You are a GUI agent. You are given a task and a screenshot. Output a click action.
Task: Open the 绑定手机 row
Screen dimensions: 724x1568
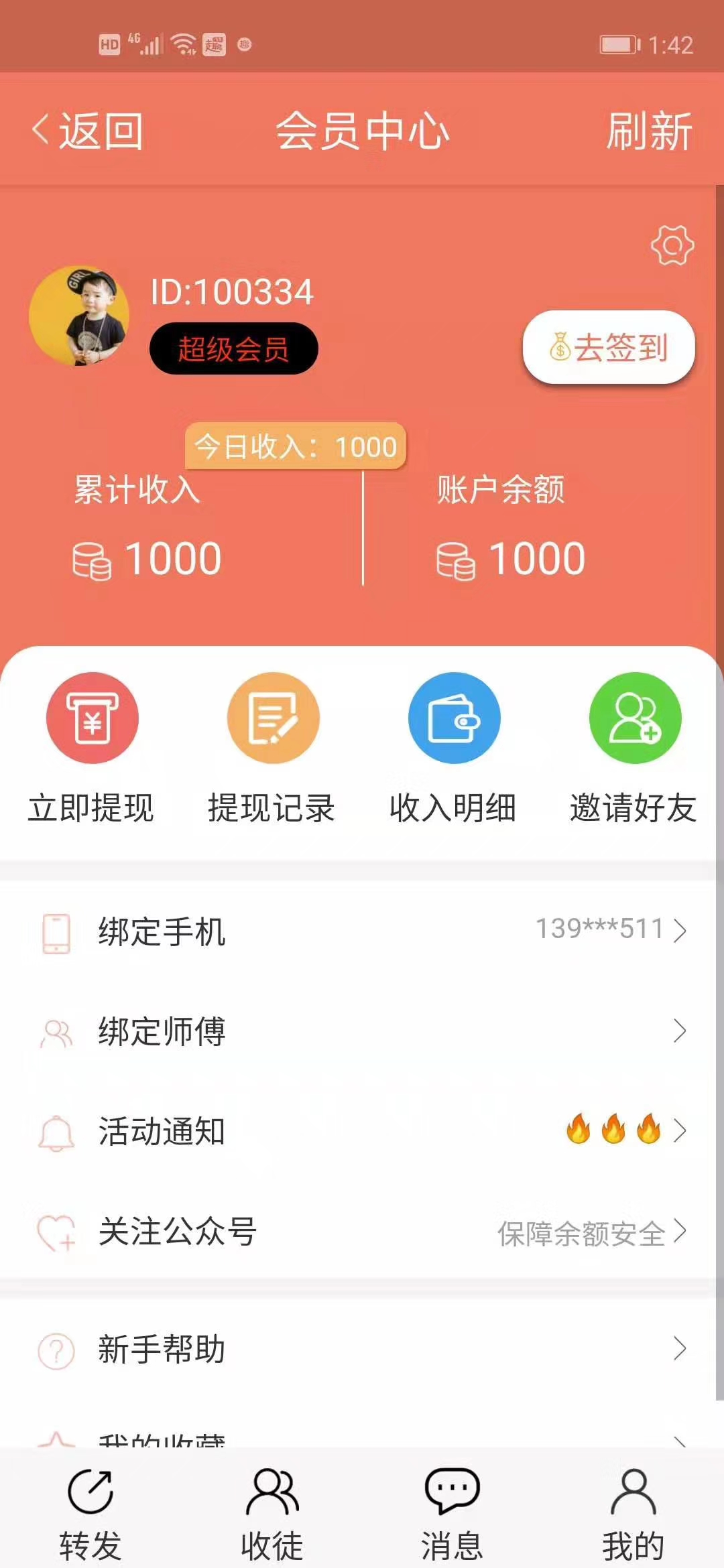[362, 931]
